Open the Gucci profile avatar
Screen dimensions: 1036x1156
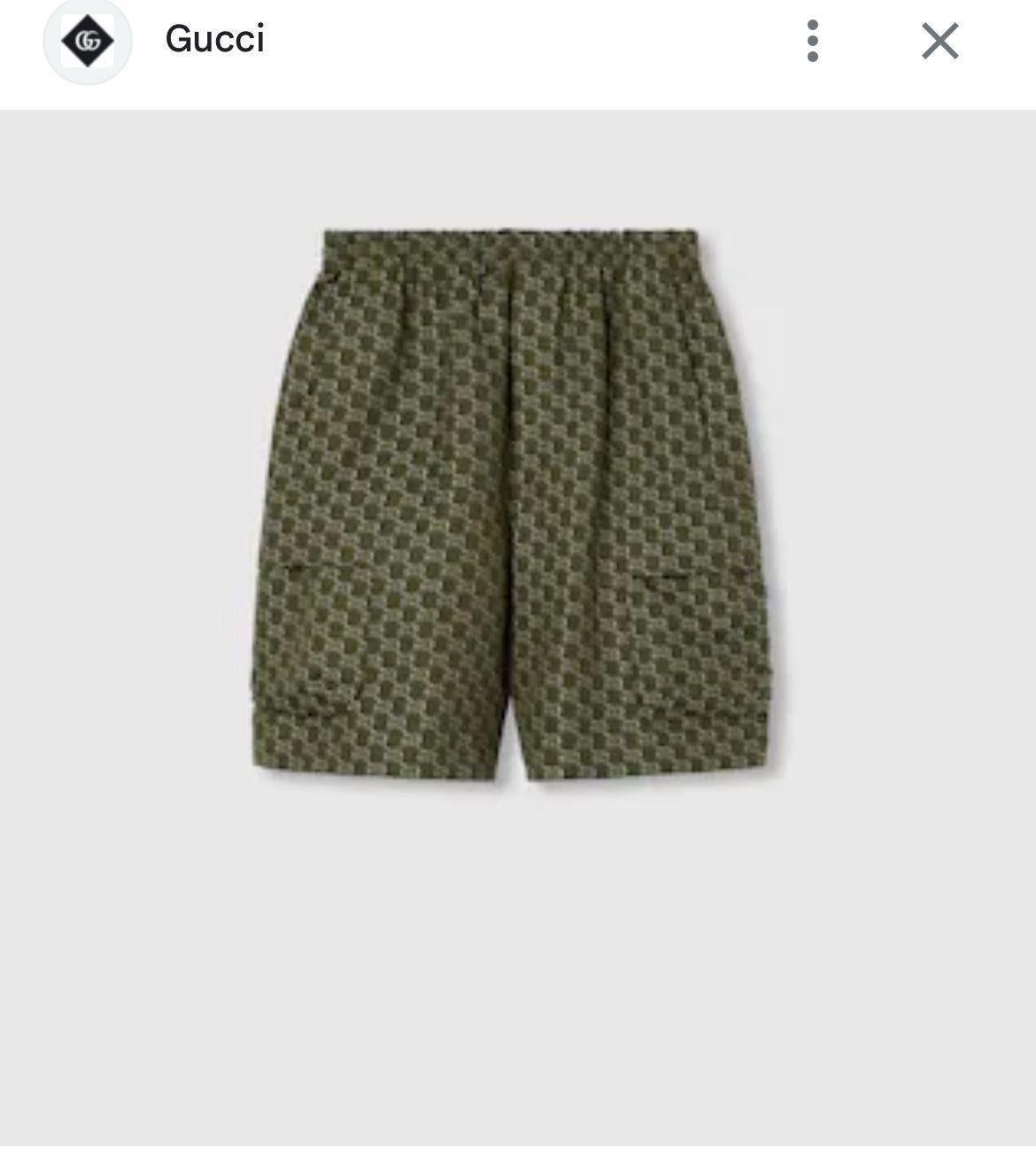click(x=88, y=41)
